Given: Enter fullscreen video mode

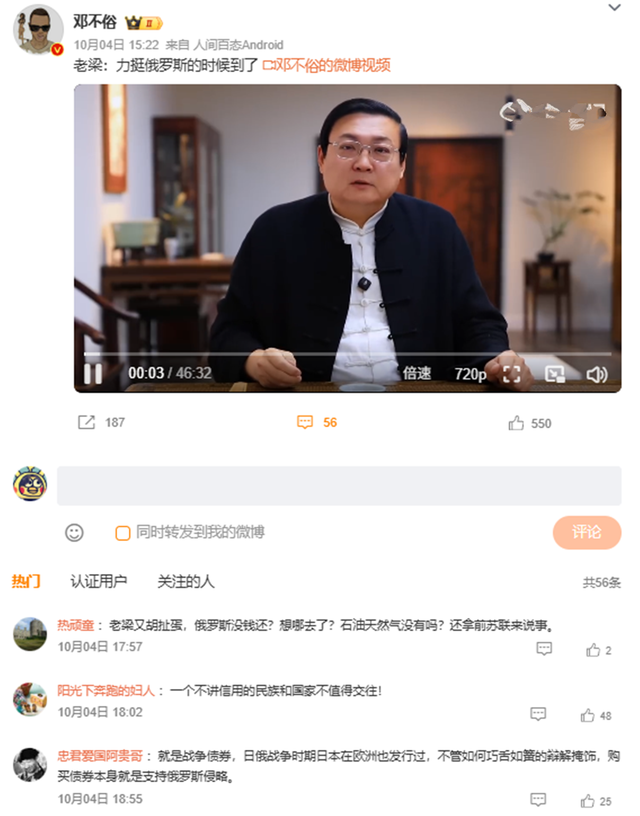Looking at the screenshot, I should [x=512, y=373].
